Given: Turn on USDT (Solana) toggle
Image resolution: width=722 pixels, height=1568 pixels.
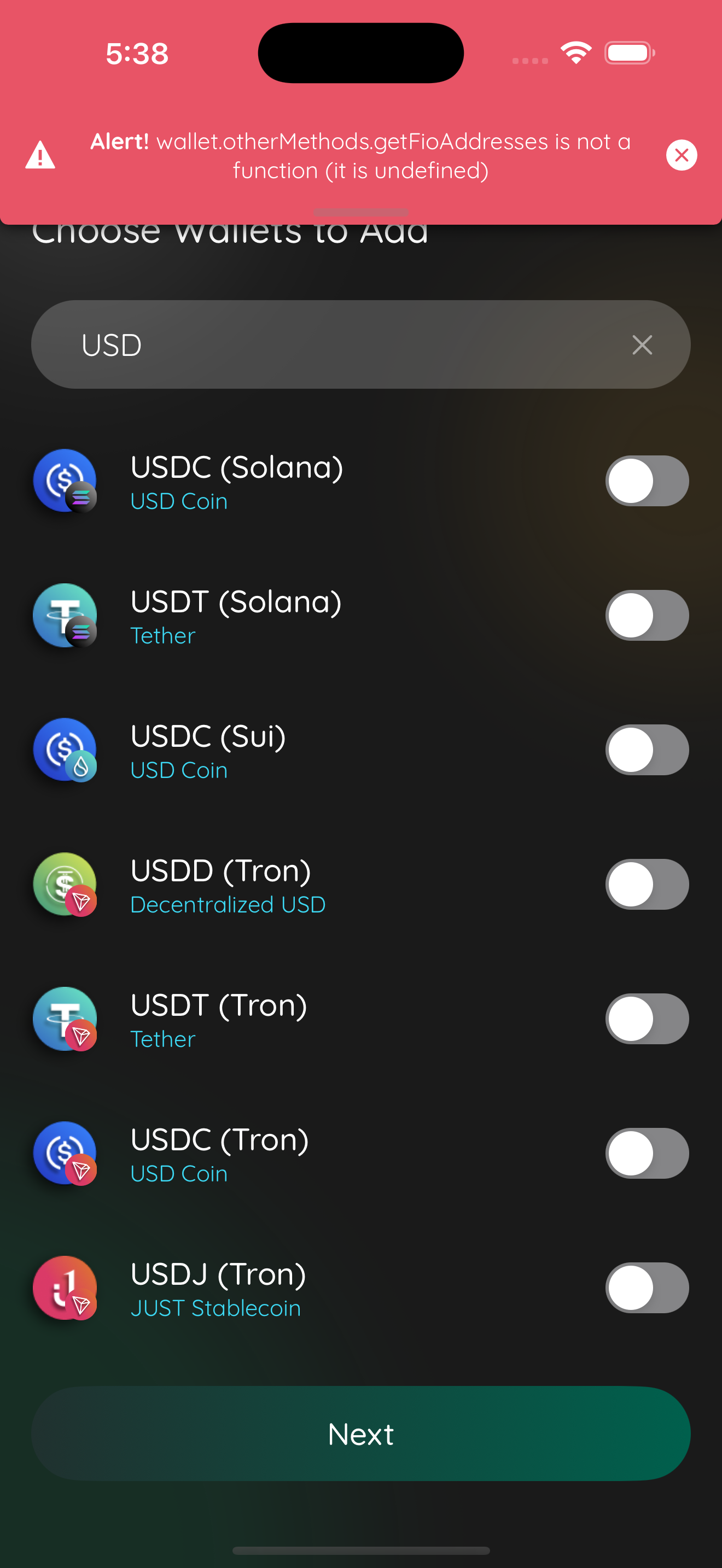Looking at the screenshot, I should point(647,616).
